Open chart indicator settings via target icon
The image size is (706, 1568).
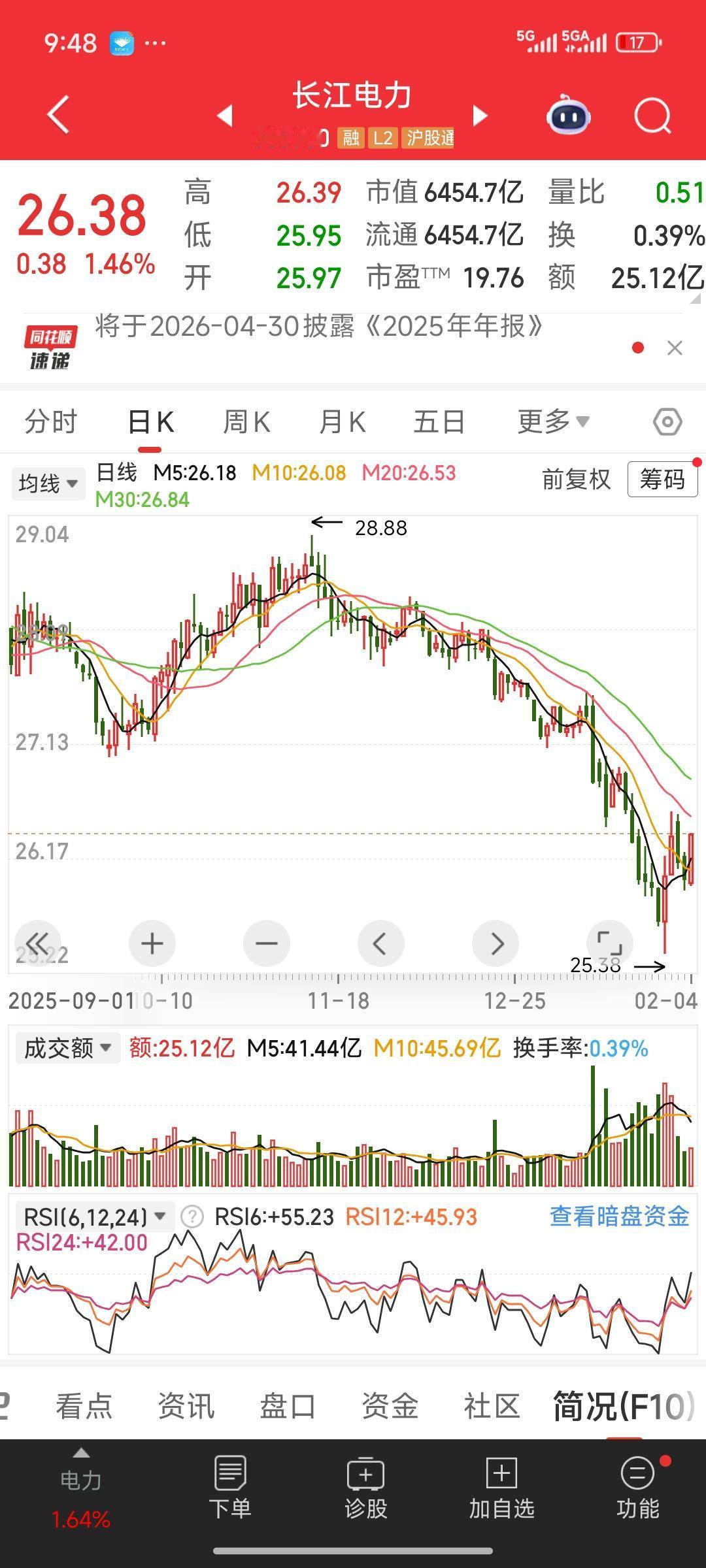click(x=666, y=421)
